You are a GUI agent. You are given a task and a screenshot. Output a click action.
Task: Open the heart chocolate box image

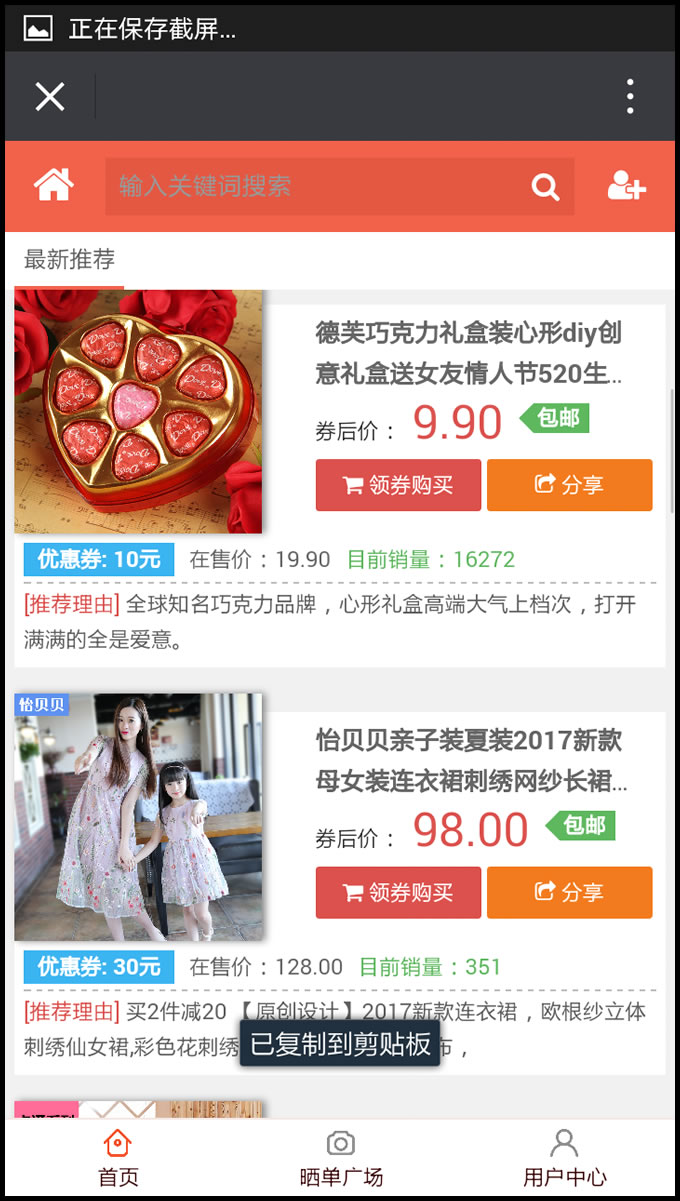(x=138, y=411)
